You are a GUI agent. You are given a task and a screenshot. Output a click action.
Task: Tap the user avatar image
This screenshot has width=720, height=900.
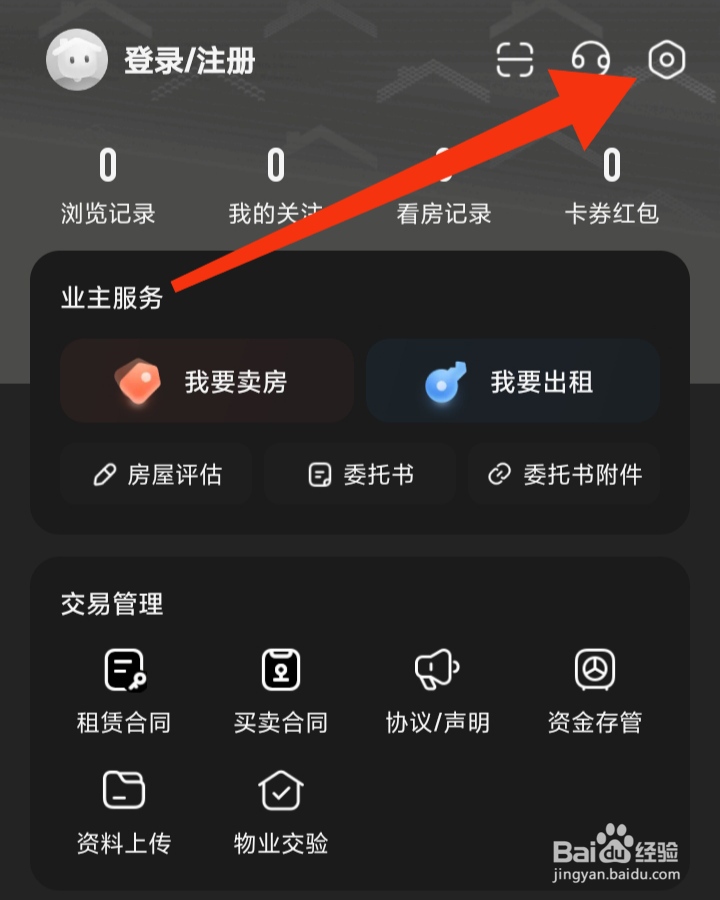pyautogui.click(x=78, y=60)
